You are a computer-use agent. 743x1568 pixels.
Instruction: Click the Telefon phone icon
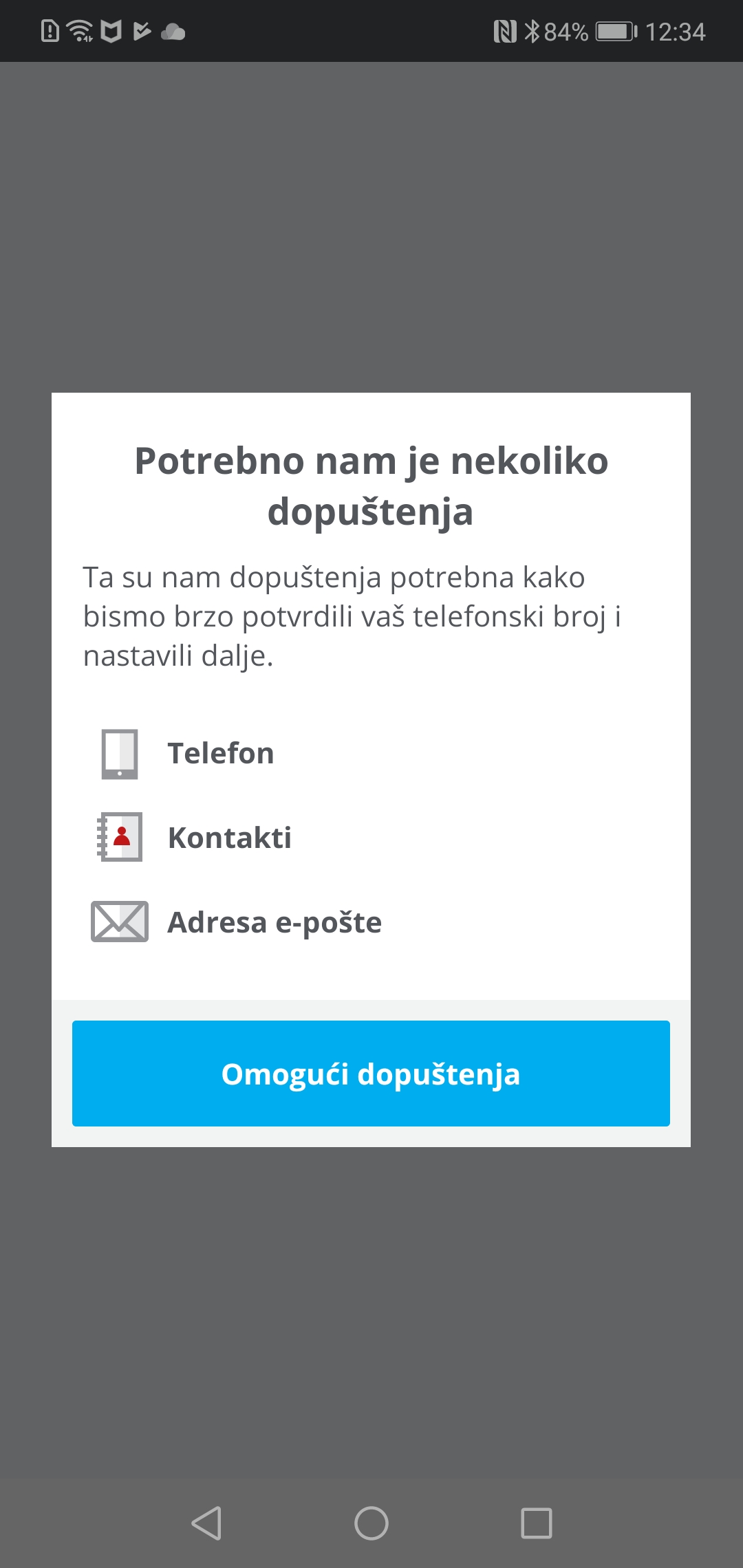(119, 752)
